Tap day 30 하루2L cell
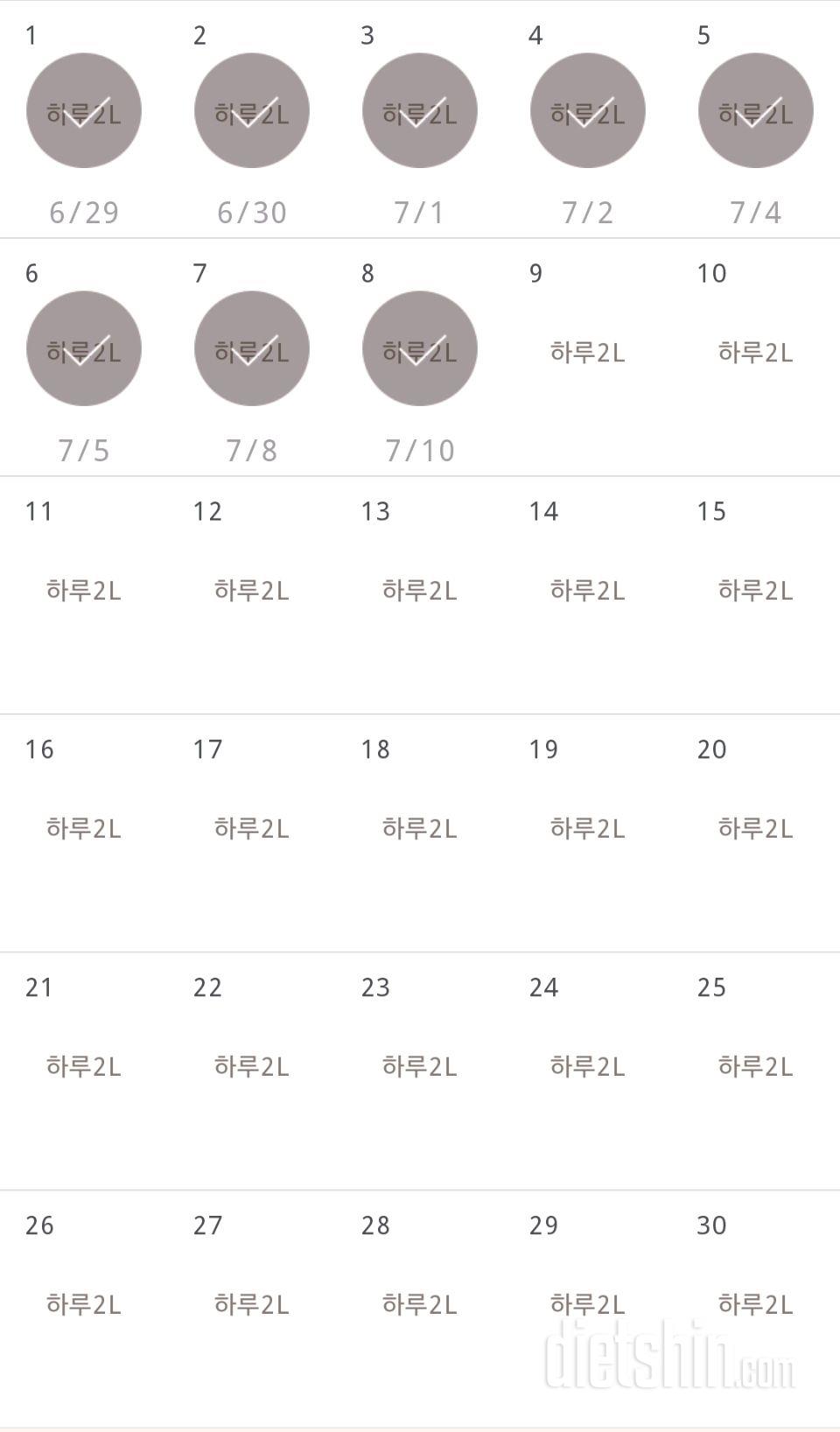The image size is (840, 1432). click(755, 1304)
